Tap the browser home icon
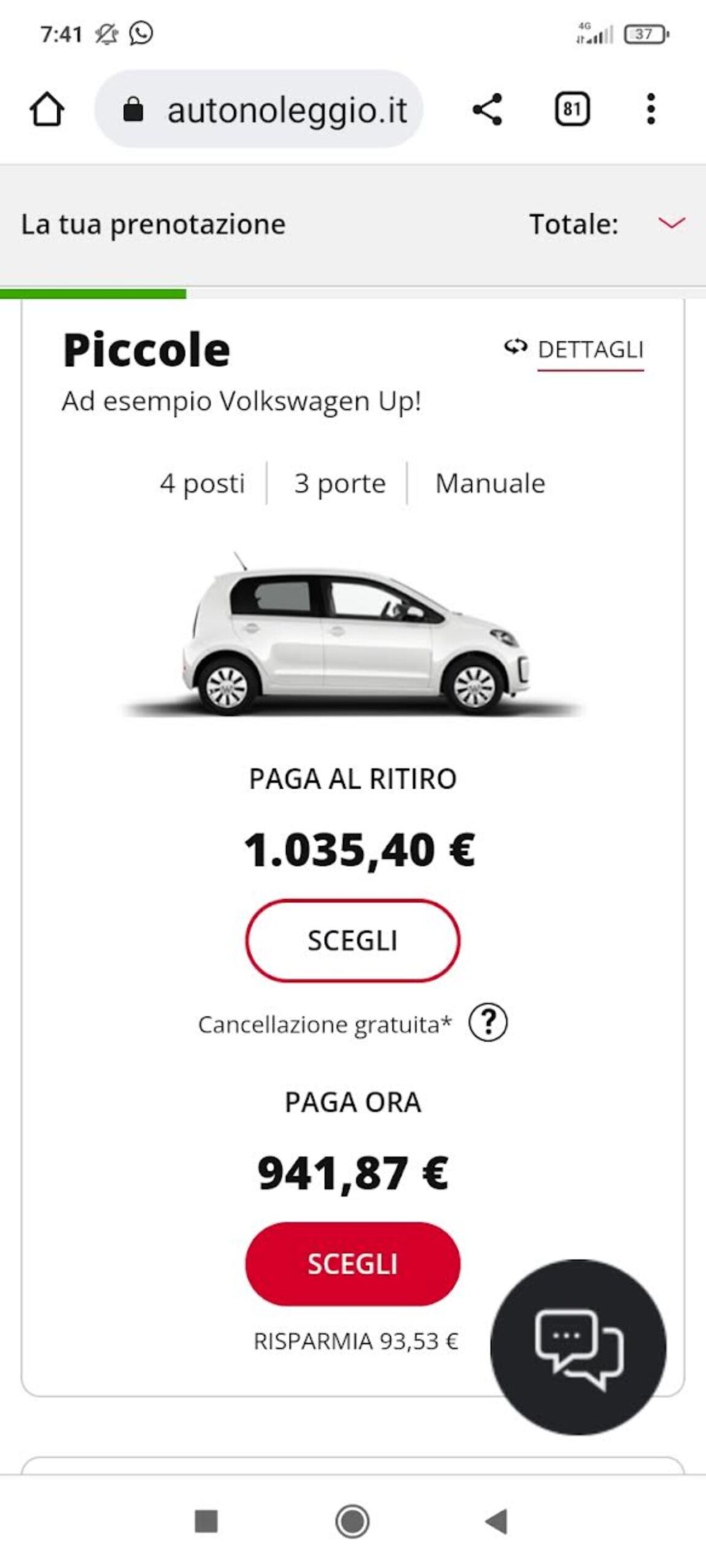Screen dimensions: 706x1568 47,110
